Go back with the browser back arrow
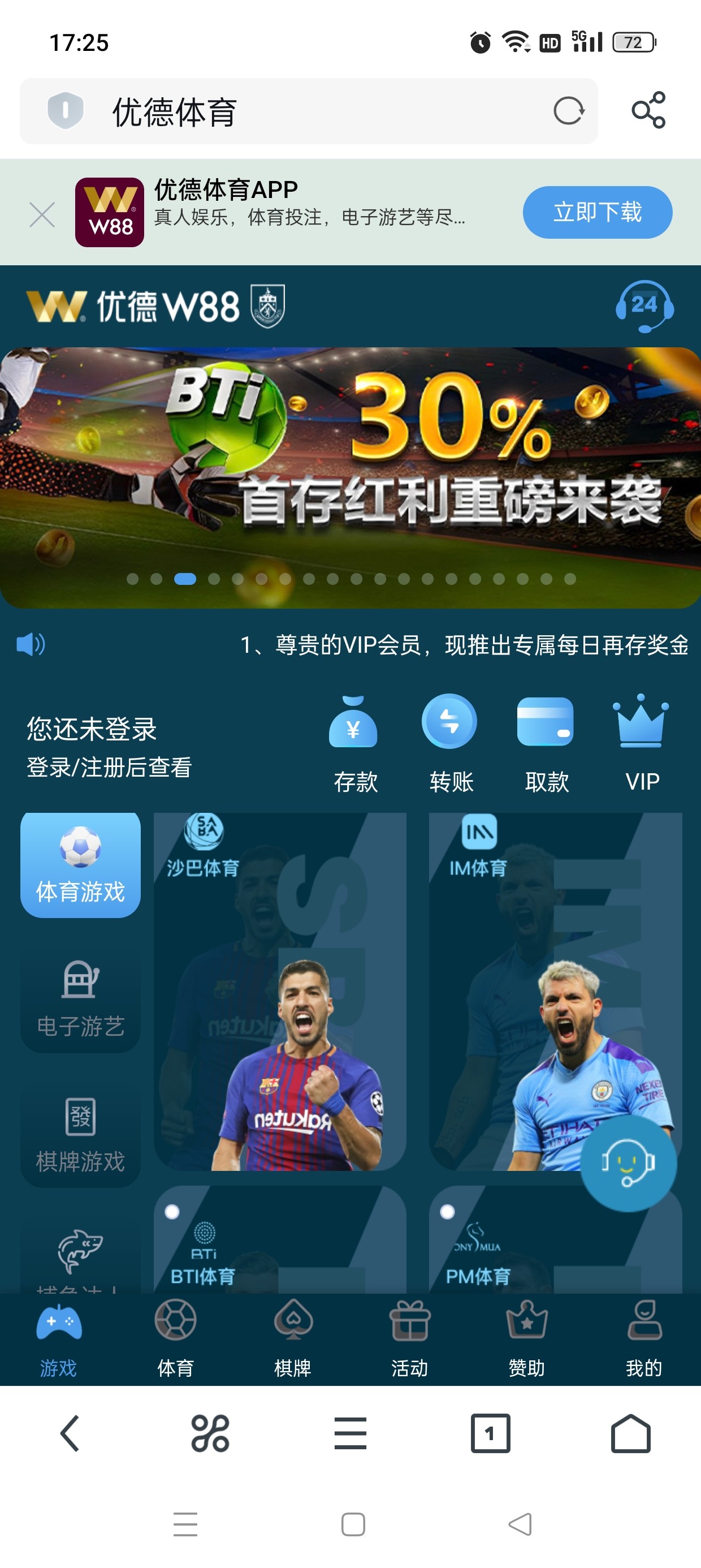The height and width of the screenshot is (1568, 701). pos(70,1433)
